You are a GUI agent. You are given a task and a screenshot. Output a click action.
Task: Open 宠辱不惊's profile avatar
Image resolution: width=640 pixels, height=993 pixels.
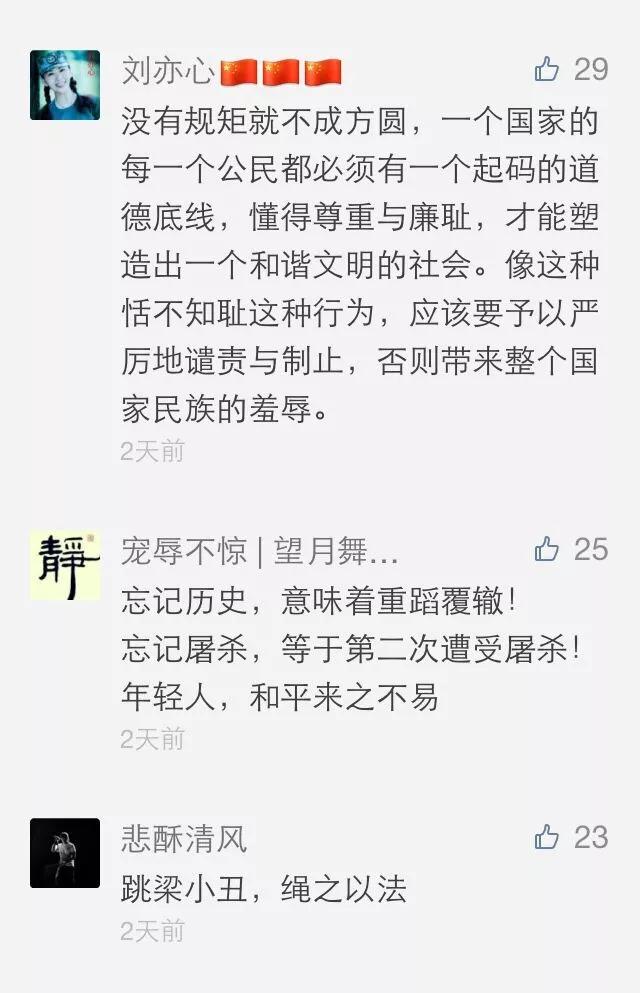point(65,565)
